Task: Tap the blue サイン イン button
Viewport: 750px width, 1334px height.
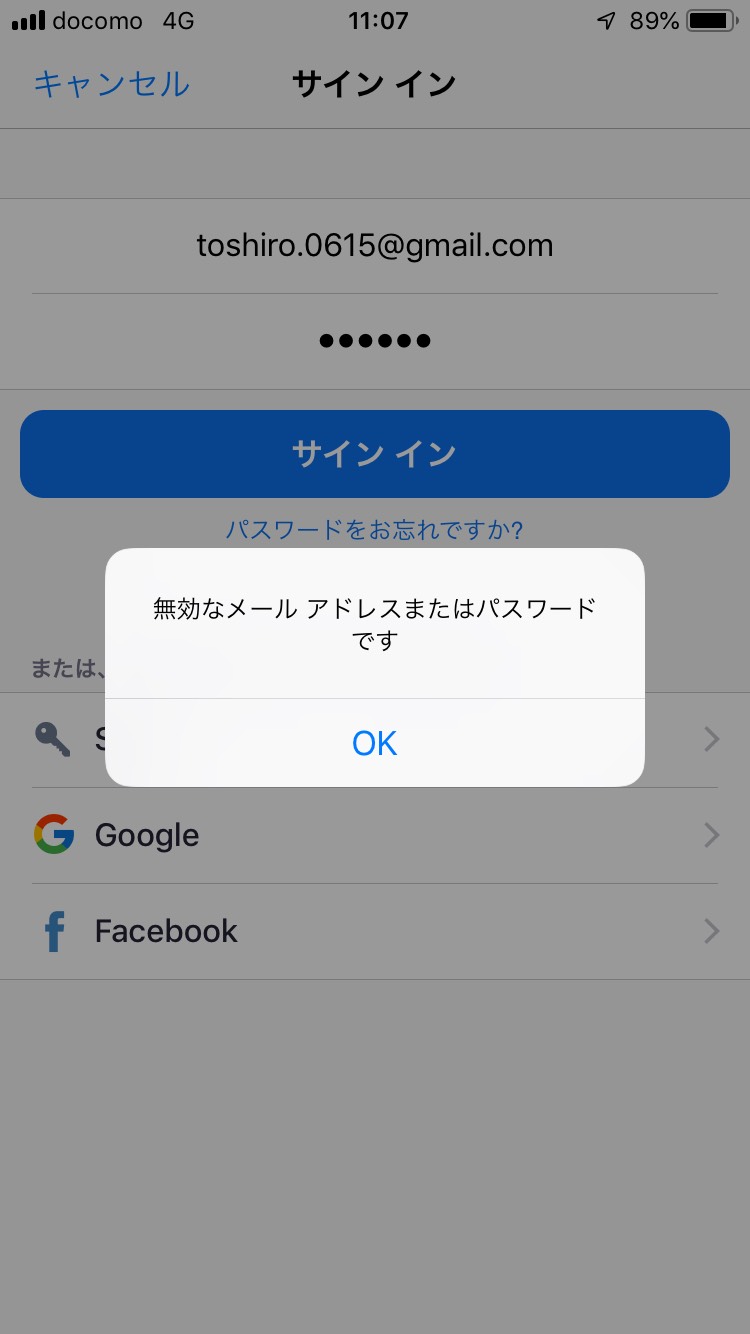Action: click(x=375, y=454)
